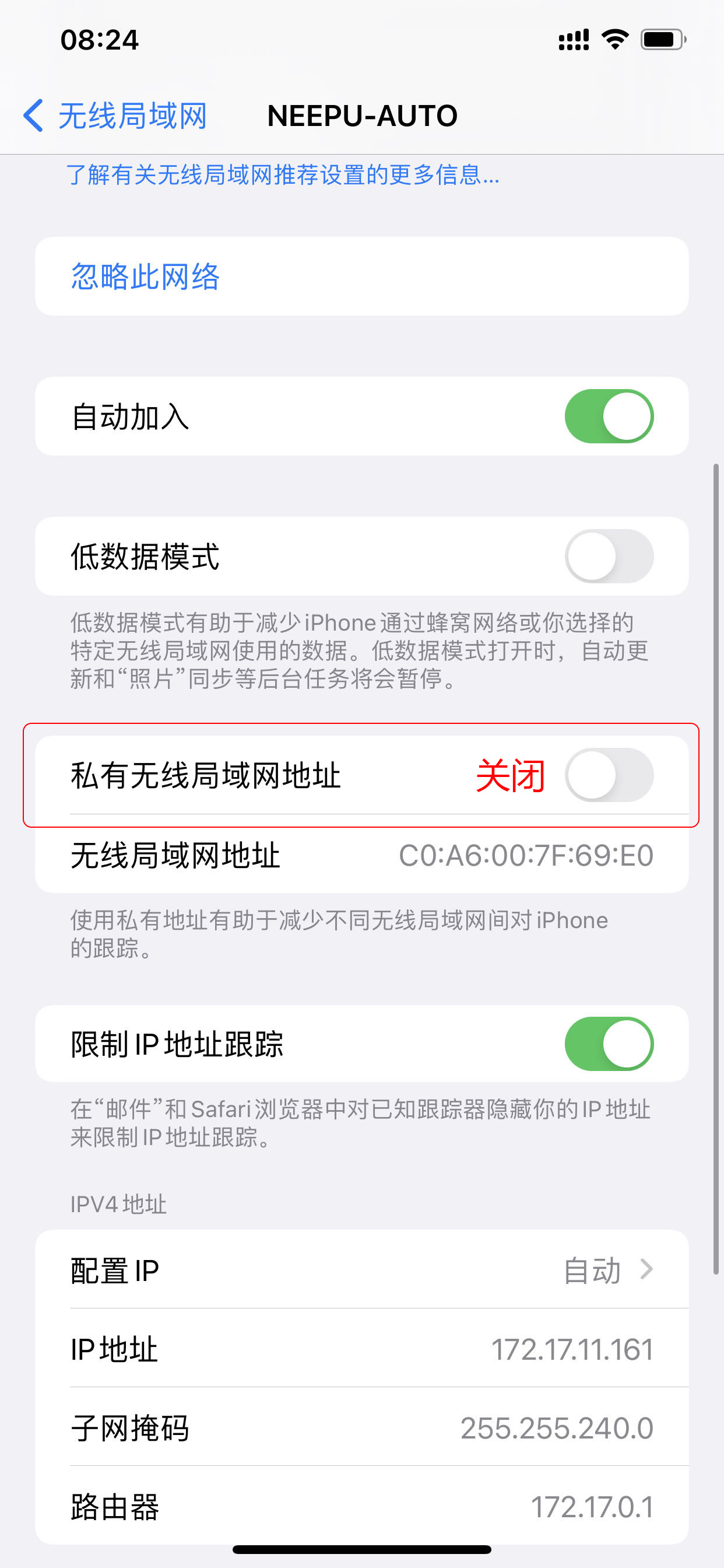Go back to 无线局域网 settings
The width and height of the screenshot is (724, 1568).
(x=115, y=116)
